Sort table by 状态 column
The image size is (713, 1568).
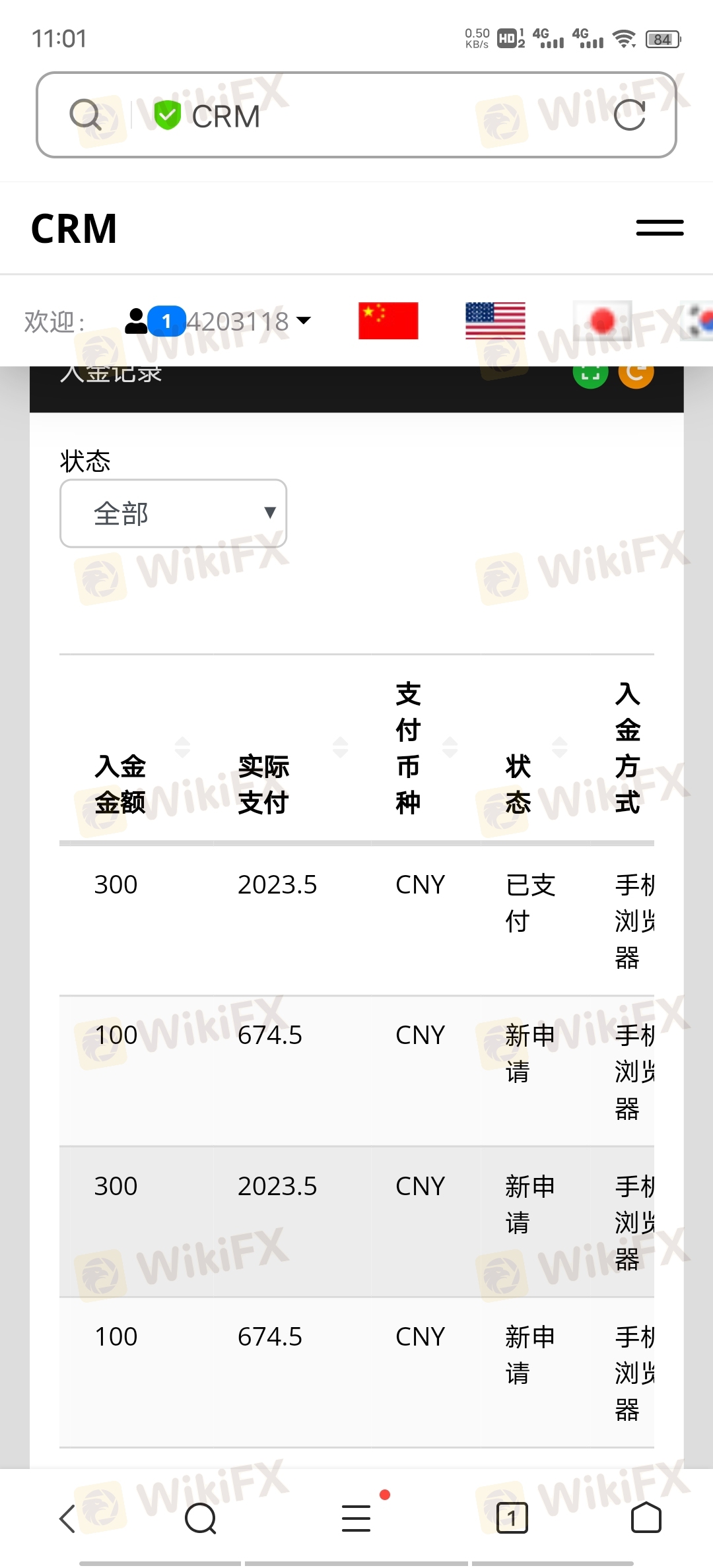[535, 748]
